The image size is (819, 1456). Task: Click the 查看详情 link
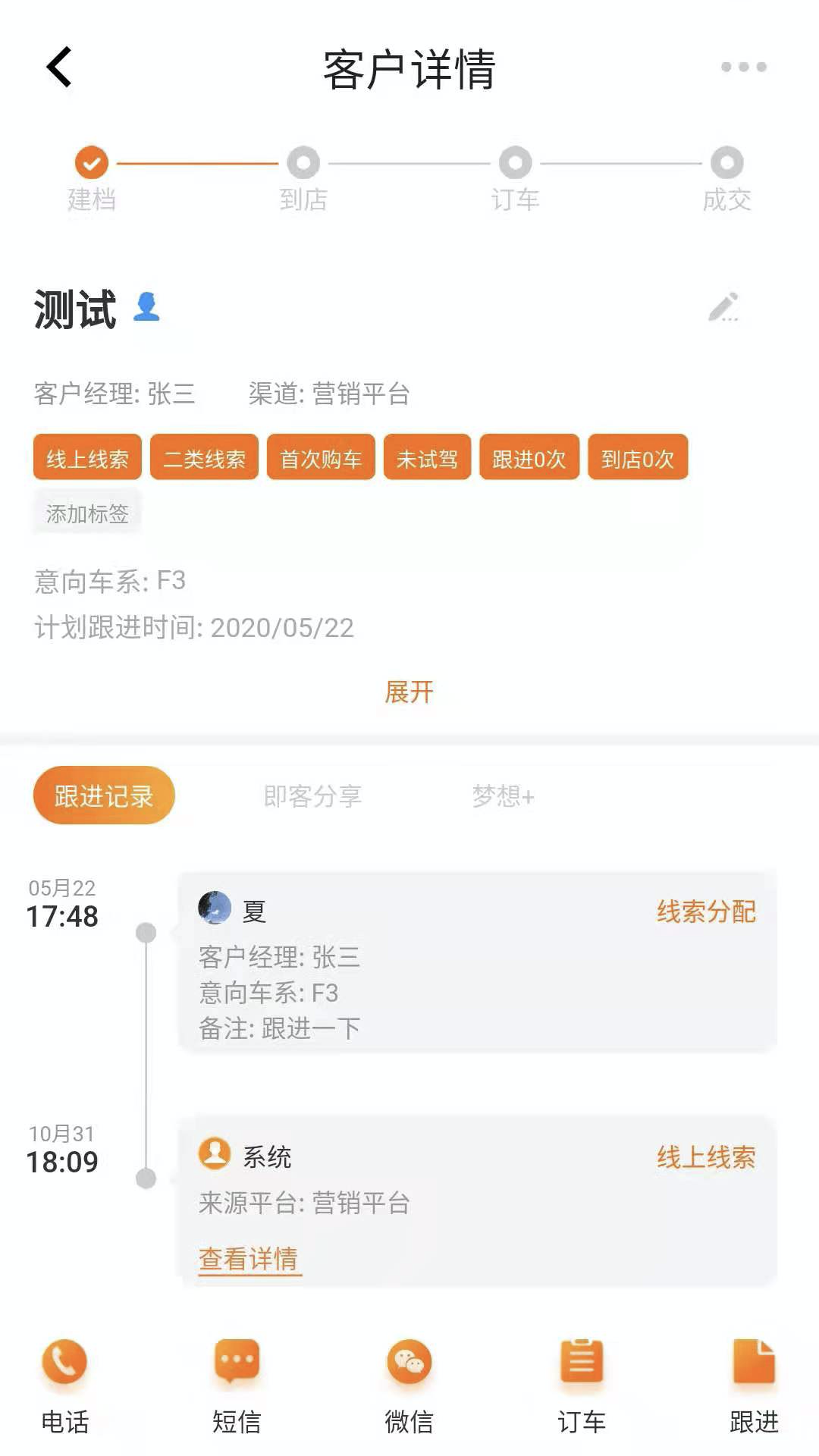click(249, 1256)
